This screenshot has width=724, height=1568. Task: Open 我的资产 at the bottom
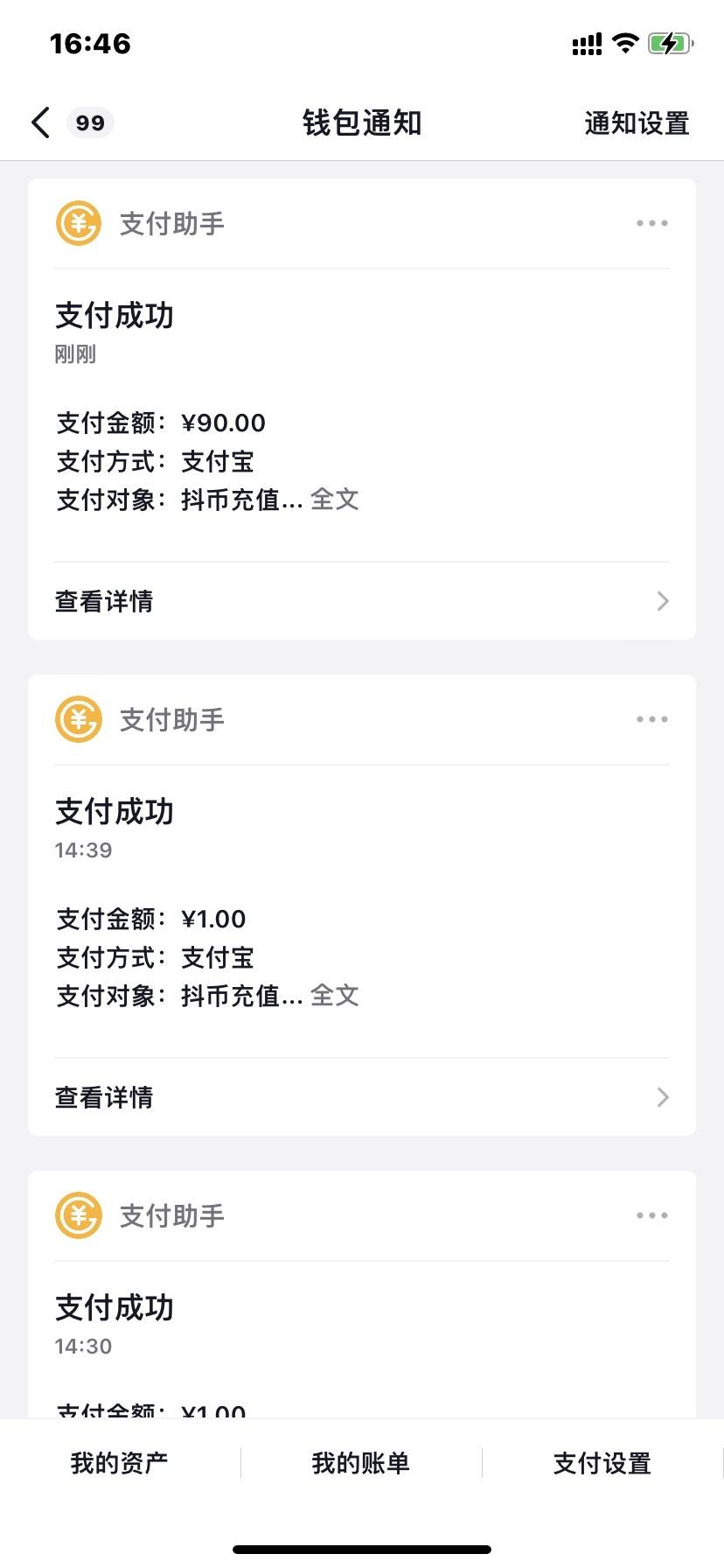pos(120,1463)
